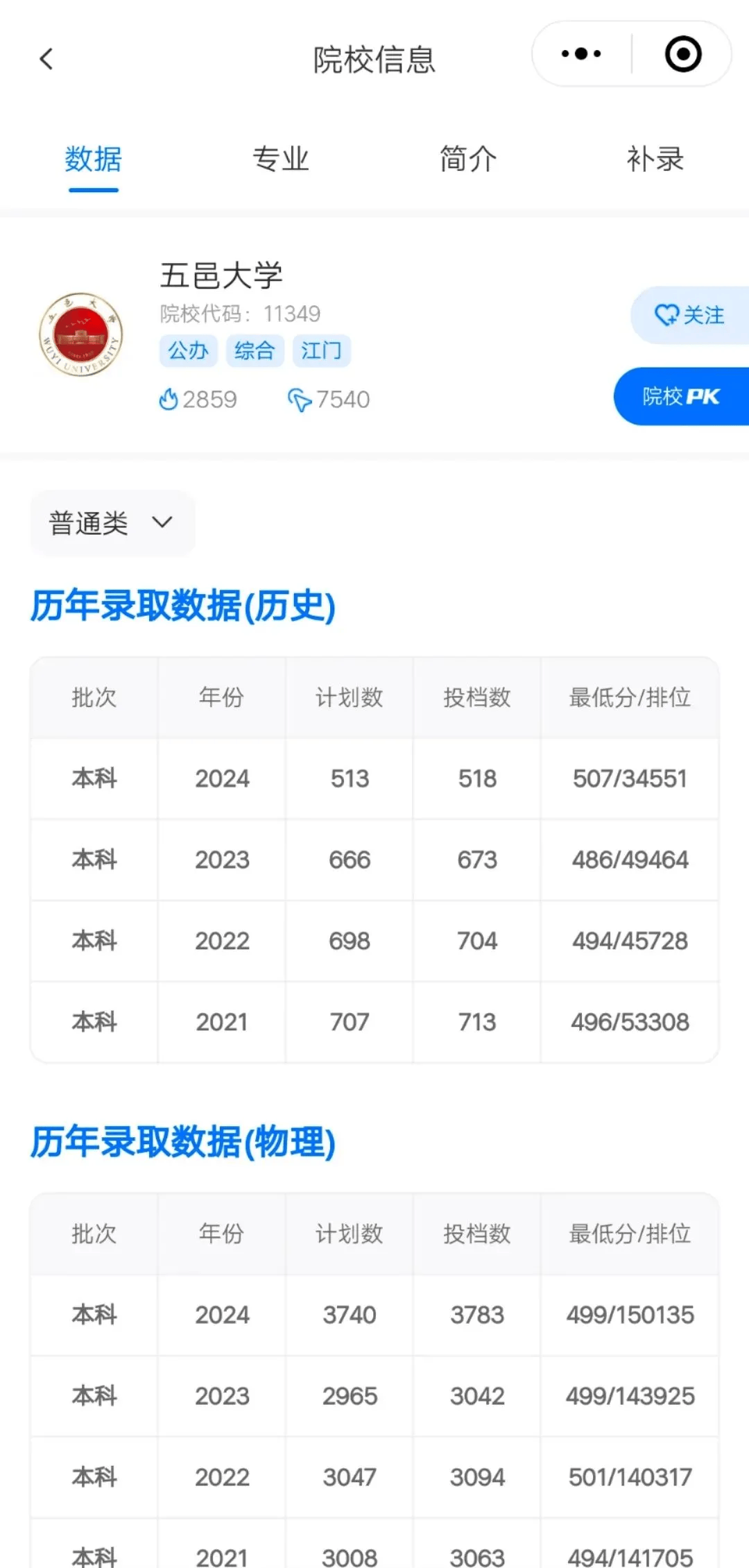
Task: Expand the 普通类 dropdown
Action: (112, 523)
